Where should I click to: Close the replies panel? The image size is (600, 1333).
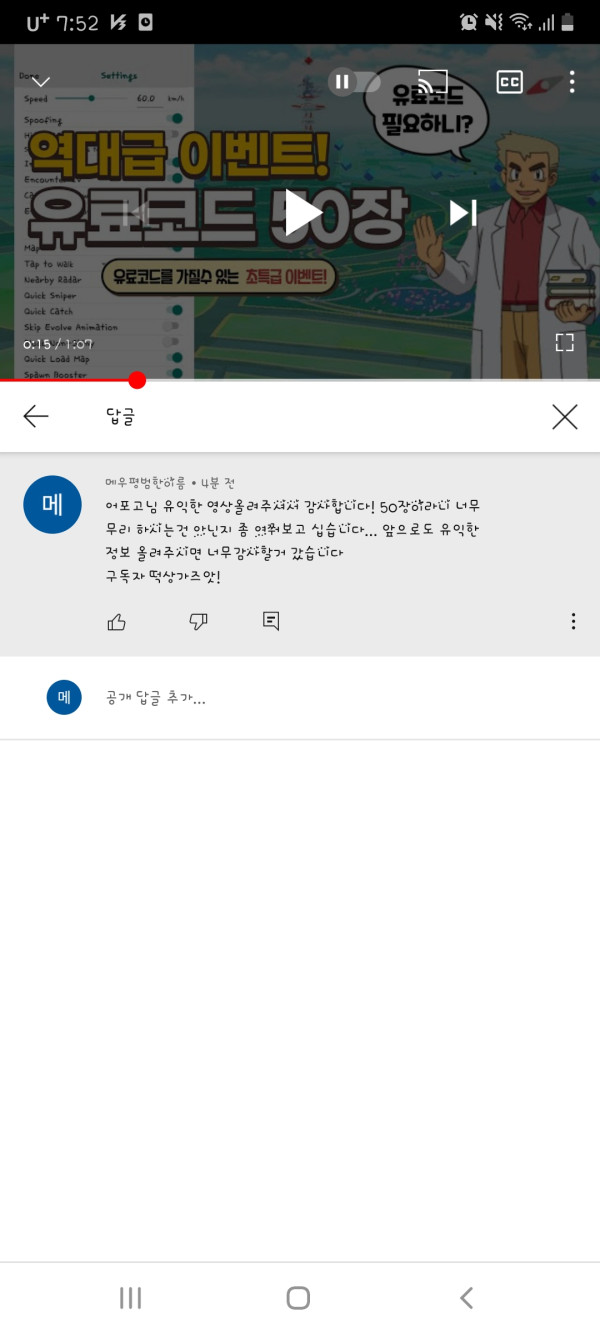coord(564,417)
